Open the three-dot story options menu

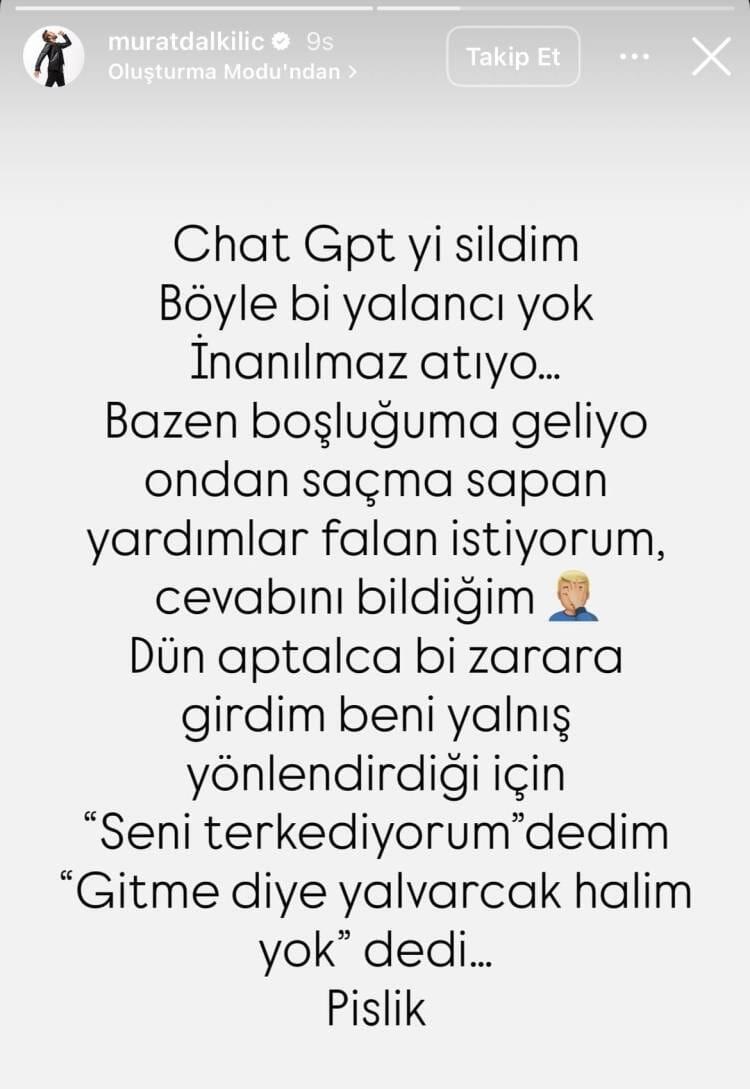pos(634,57)
